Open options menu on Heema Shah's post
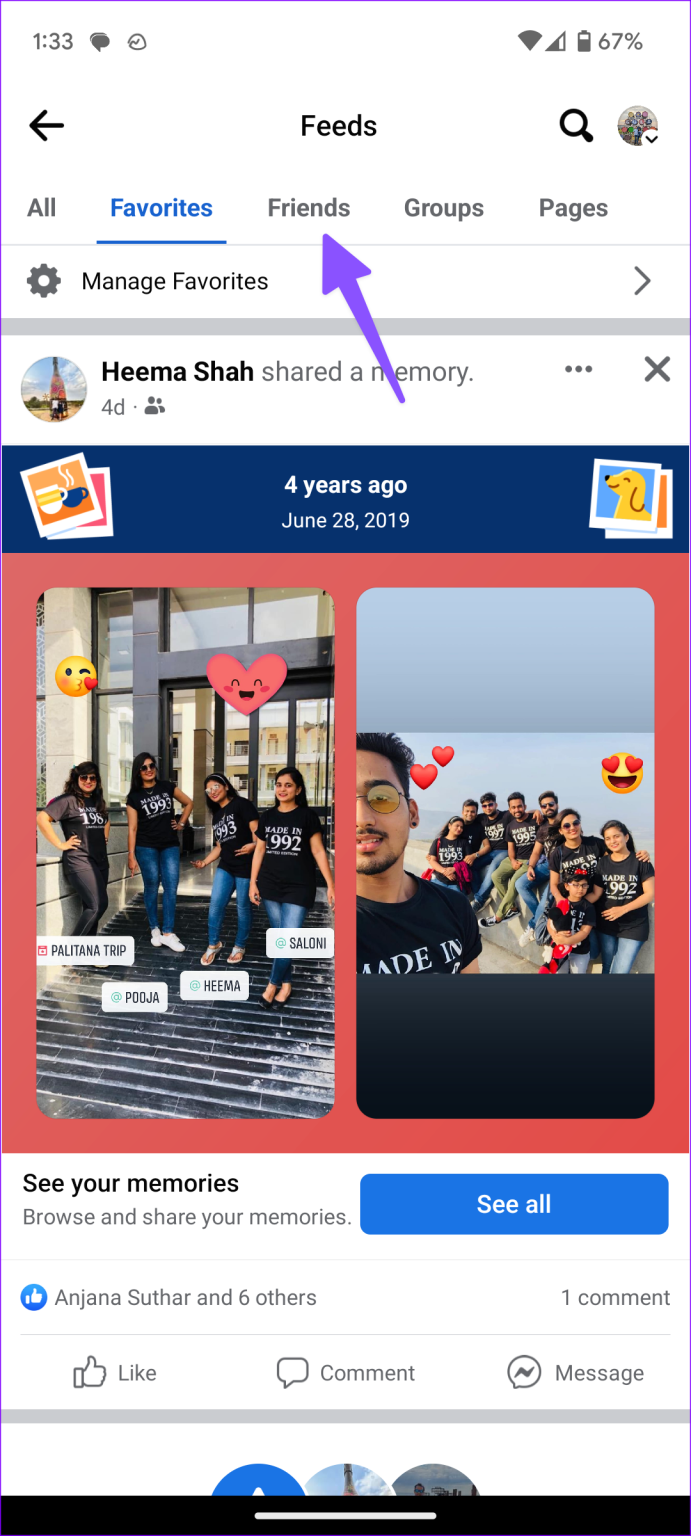This screenshot has height=1536, width=691. click(578, 369)
